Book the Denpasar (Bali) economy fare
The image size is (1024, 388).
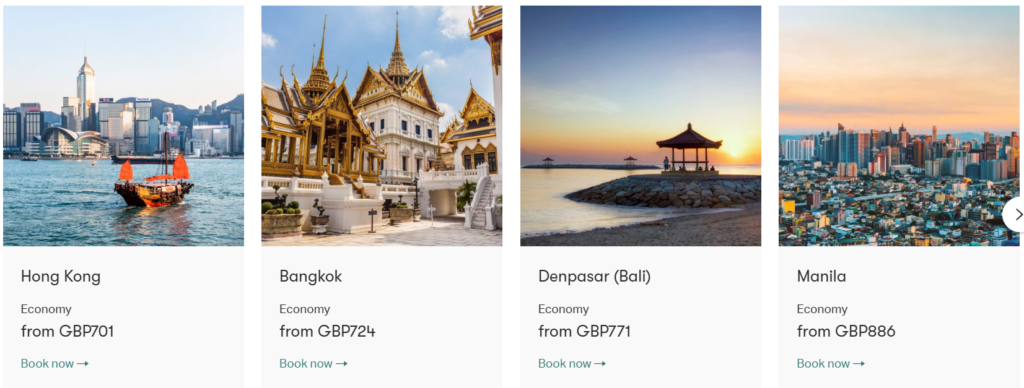pos(572,363)
